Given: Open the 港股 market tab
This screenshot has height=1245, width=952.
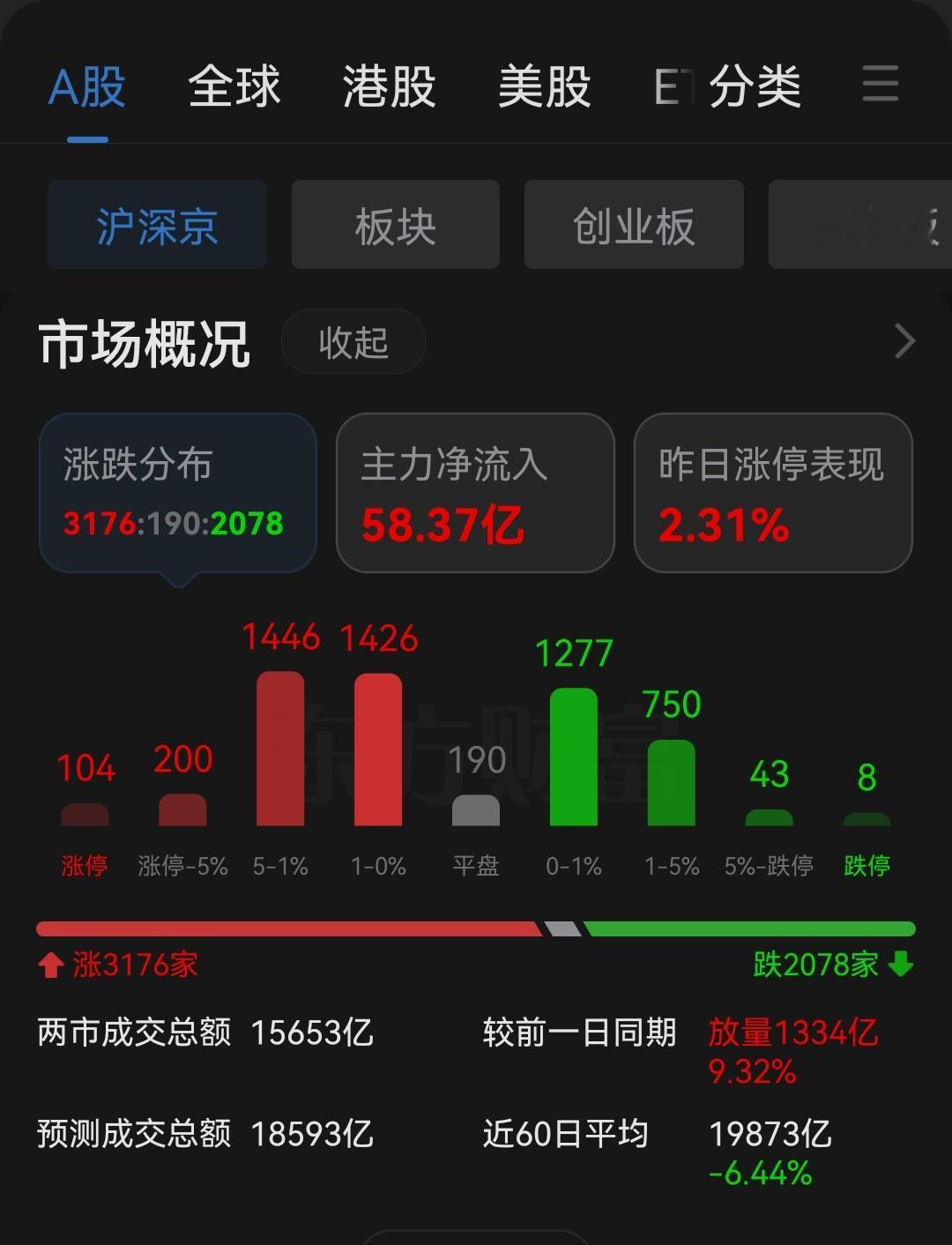Looking at the screenshot, I should point(388,86).
